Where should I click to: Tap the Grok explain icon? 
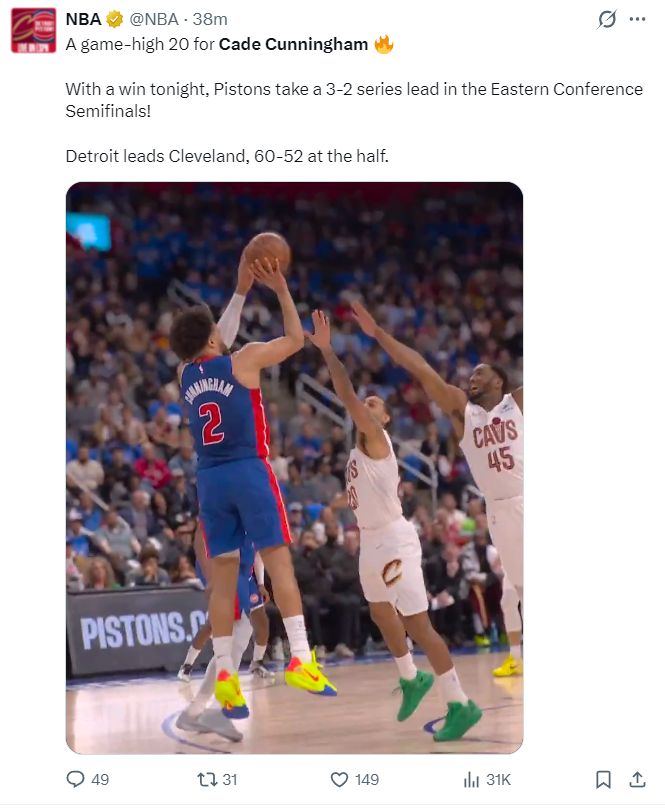(607, 19)
